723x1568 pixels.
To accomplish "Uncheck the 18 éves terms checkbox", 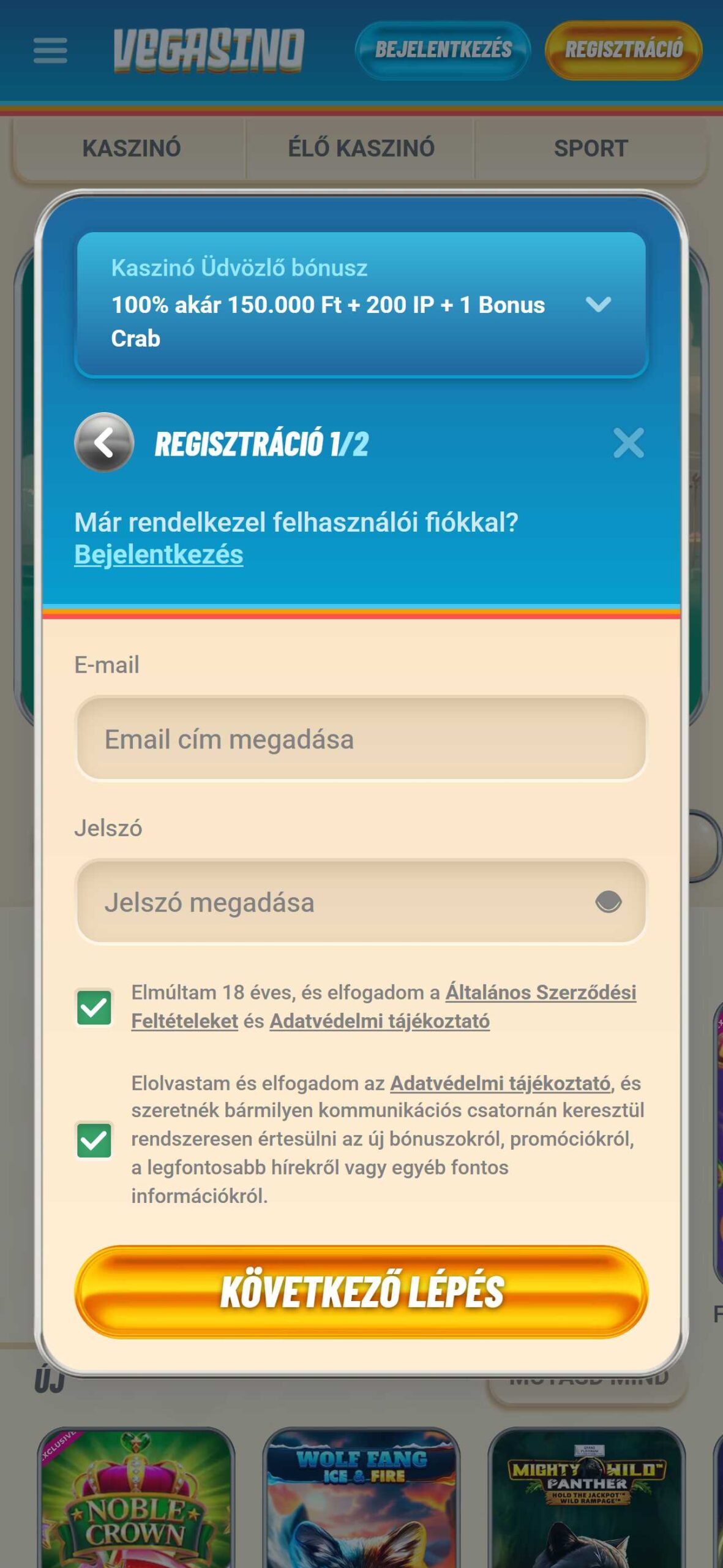I will 94,1008.
